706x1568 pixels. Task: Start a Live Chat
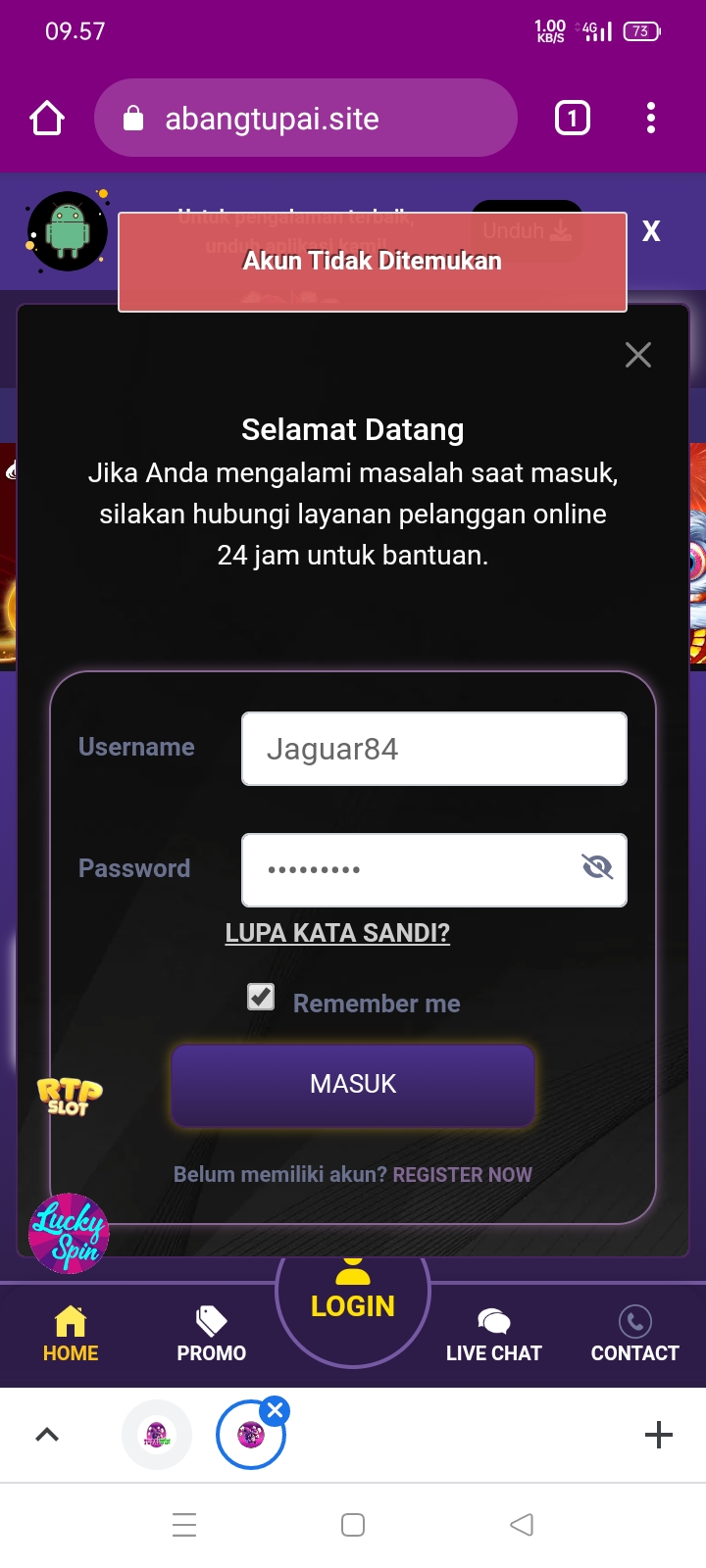point(493,1335)
